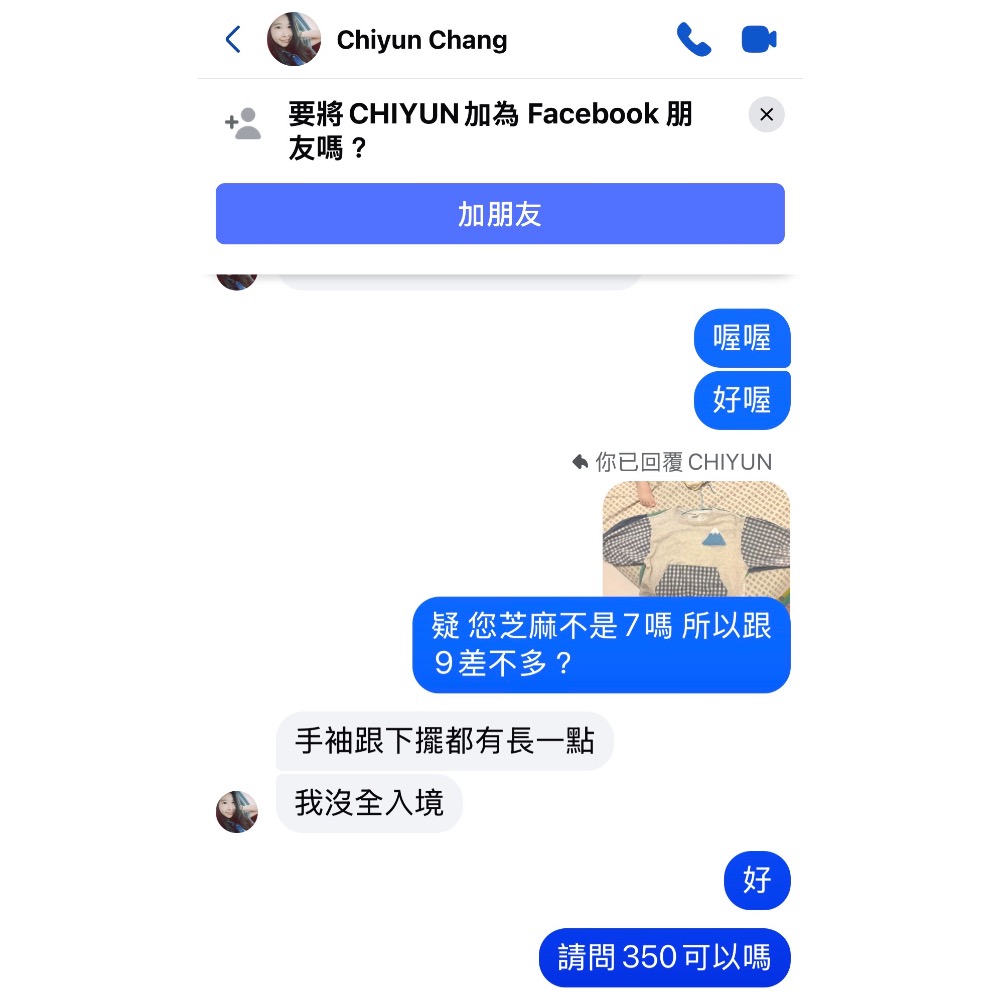The height and width of the screenshot is (1000, 1000).
Task: Go back from Chiyun Chang chat
Action: click(233, 40)
